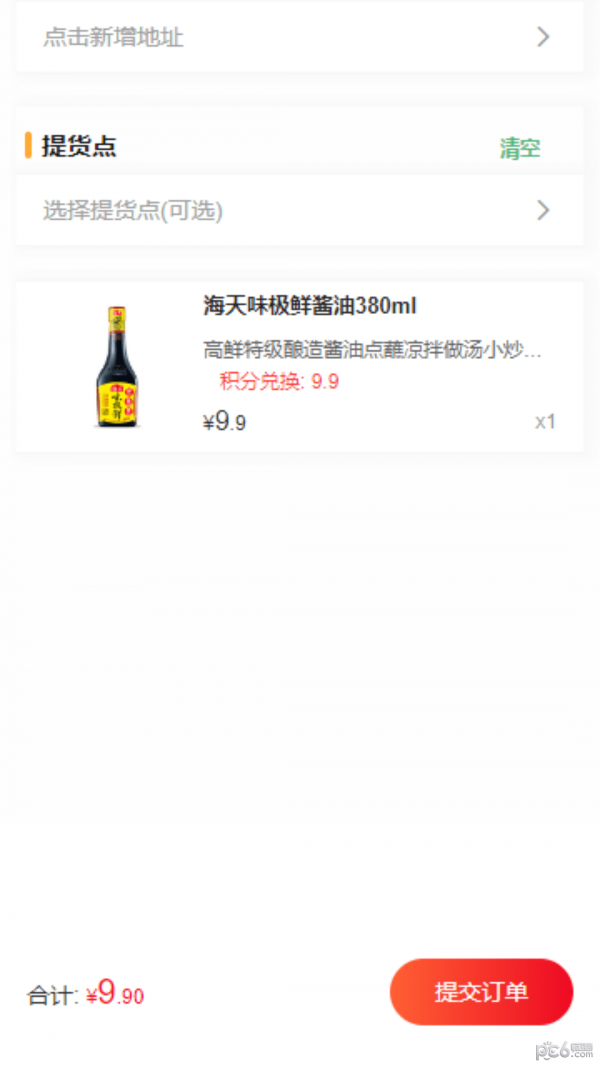Open the 点击新增地址 row to add address

tap(298, 38)
